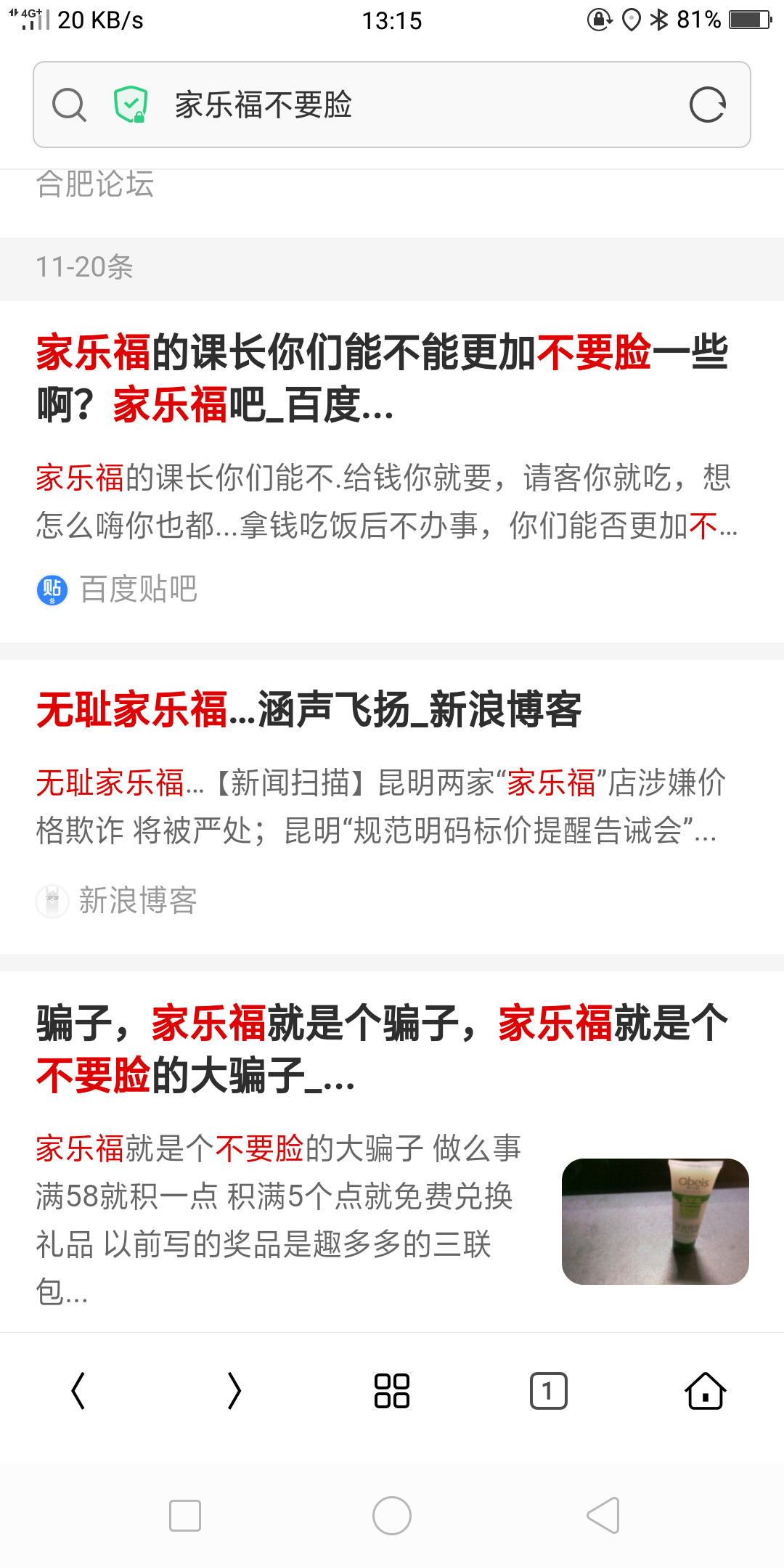
Task: Open the 家乐福的课长 Baidu Tieba result
Action: tap(382, 379)
